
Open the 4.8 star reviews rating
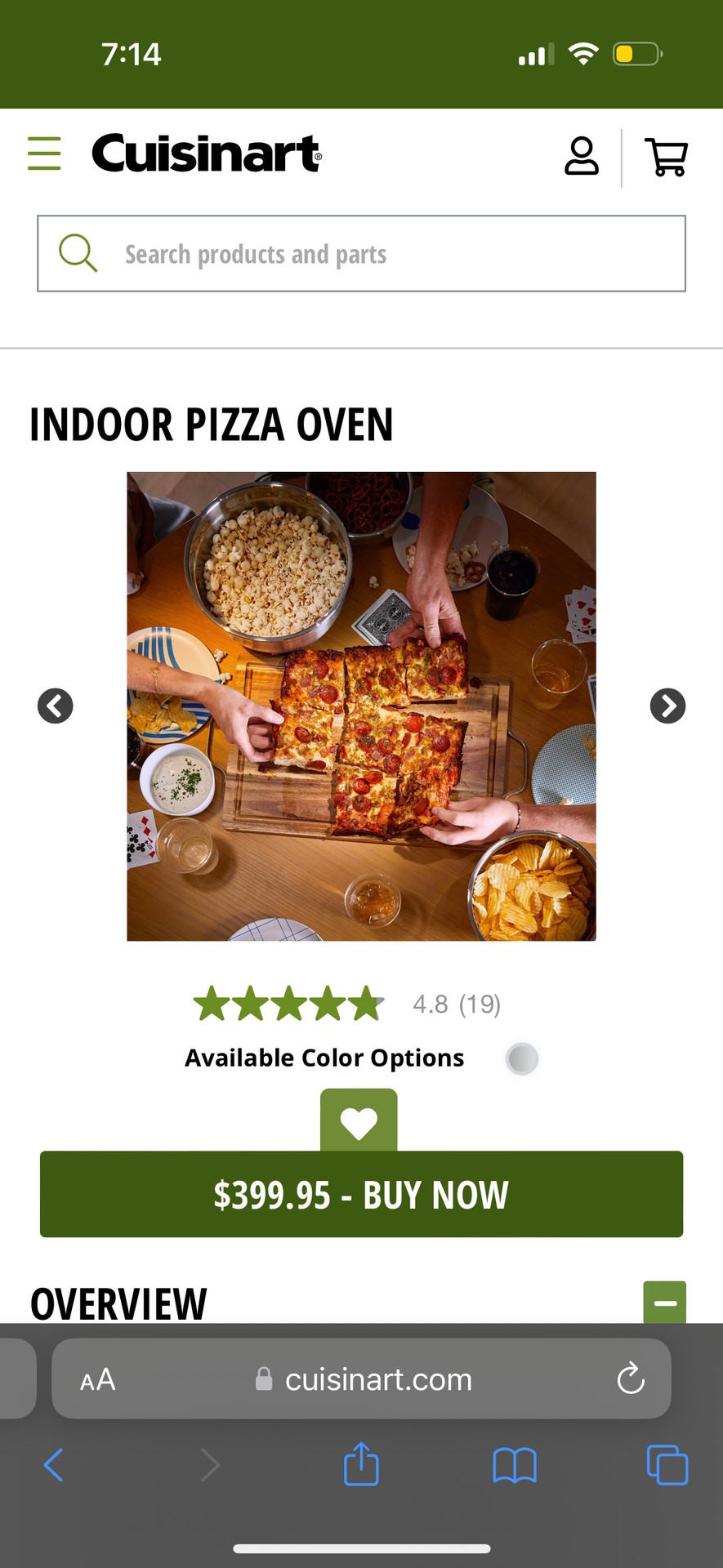point(347,1004)
